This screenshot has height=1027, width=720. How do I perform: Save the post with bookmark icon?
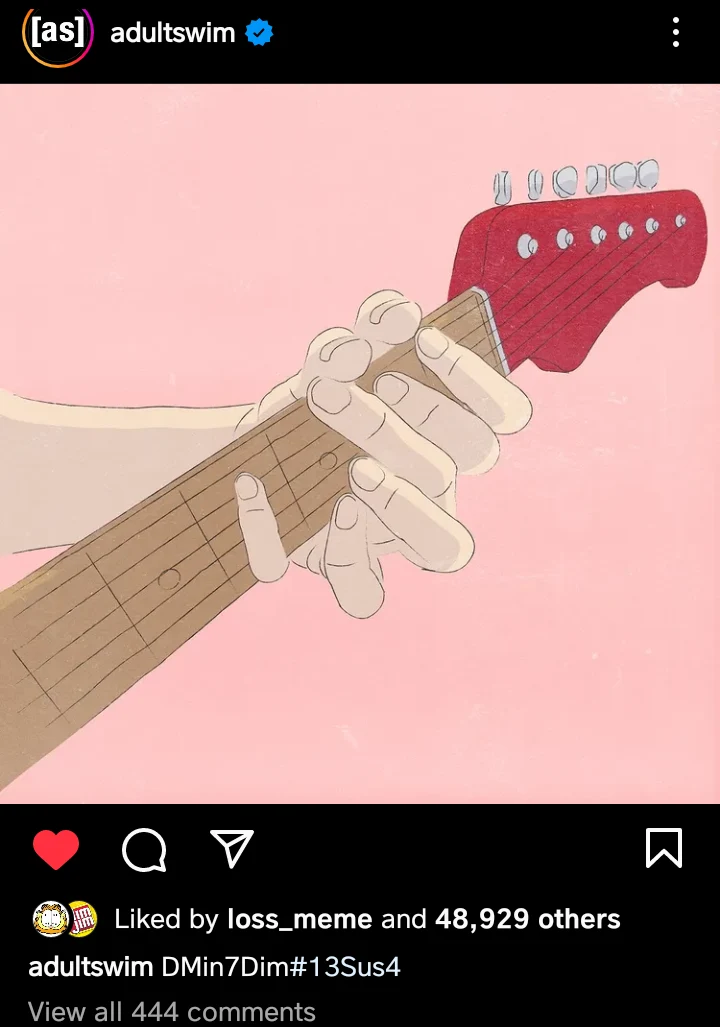664,848
